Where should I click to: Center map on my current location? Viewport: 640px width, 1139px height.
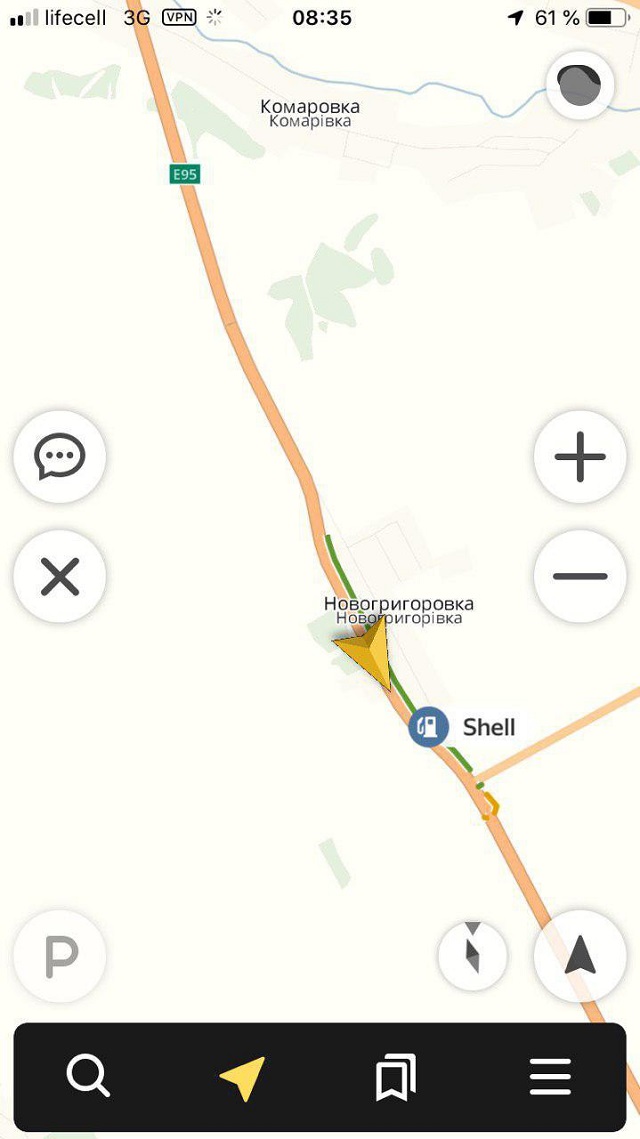point(580,957)
